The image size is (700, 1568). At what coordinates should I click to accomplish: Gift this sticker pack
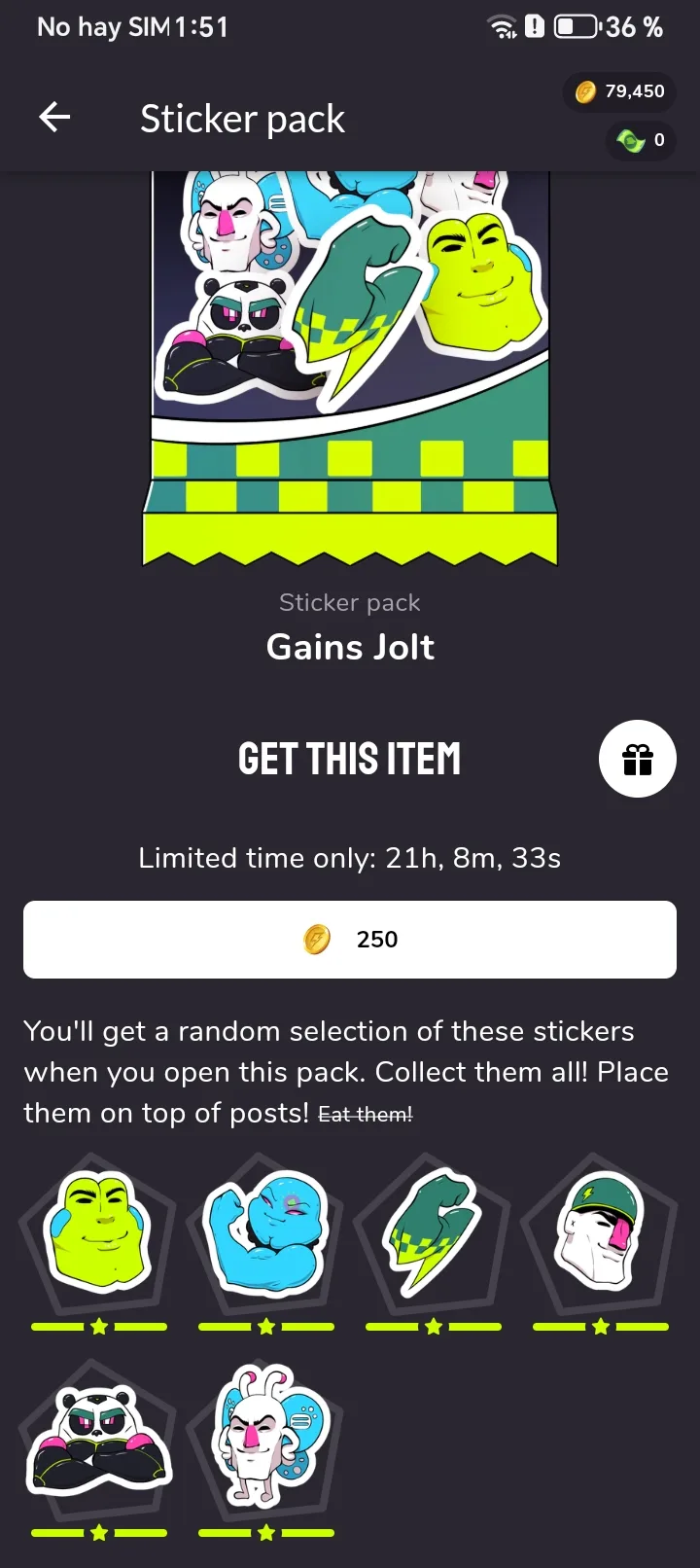[637, 759]
